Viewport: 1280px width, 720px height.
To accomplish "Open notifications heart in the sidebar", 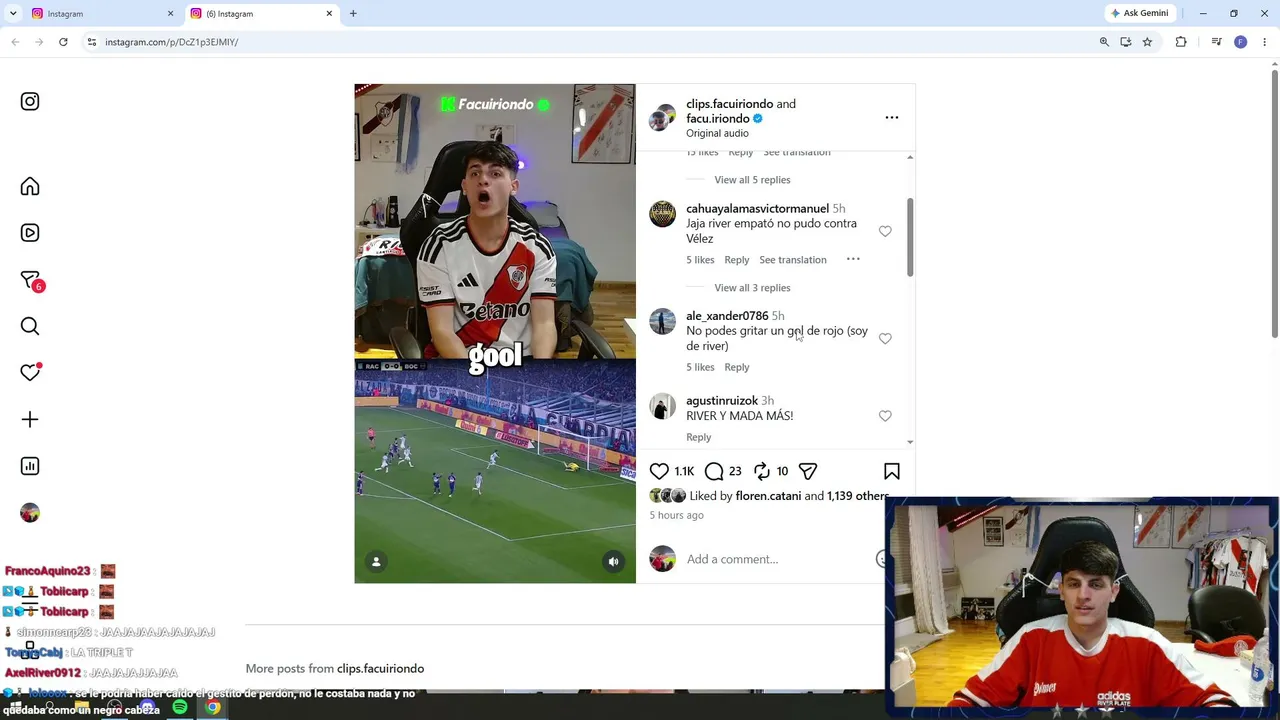I will click(x=30, y=372).
